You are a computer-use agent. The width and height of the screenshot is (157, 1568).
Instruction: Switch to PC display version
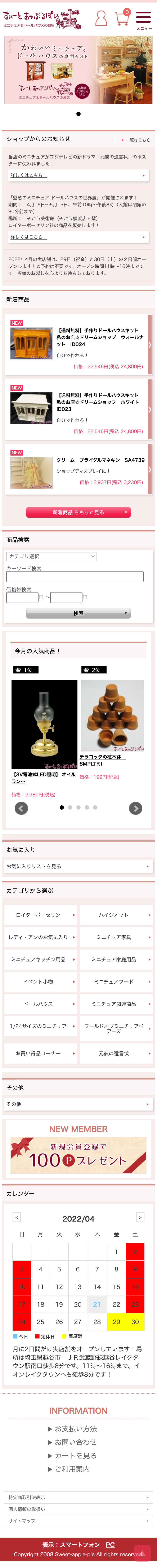(x=110, y=1544)
